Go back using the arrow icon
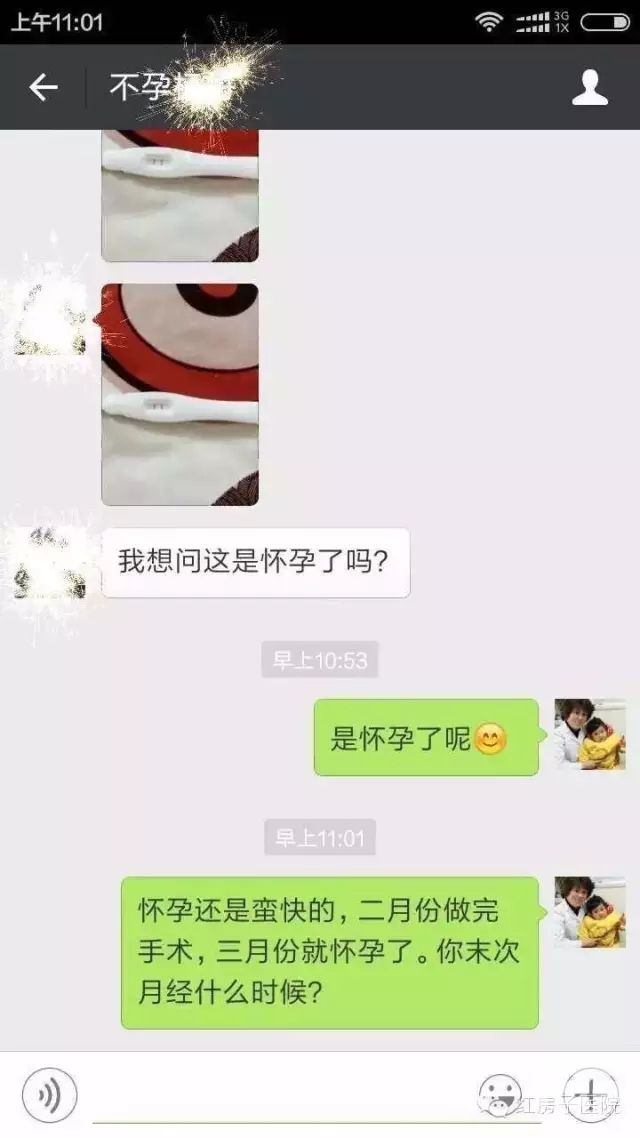Viewport: 640px width, 1138px height. [x=43, y=88]
